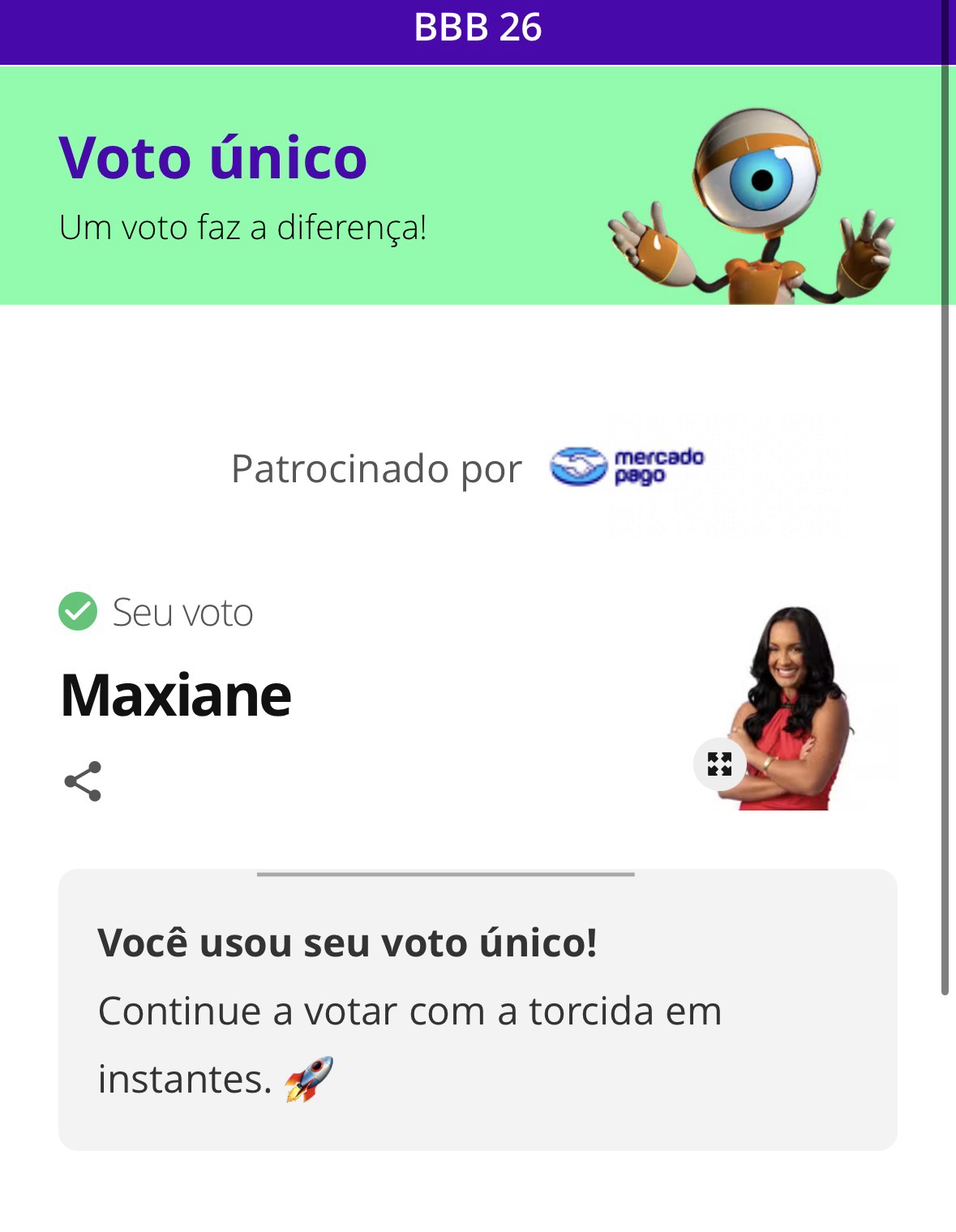Open the Mercado Pago sponsor link
The image size is (956, 1232).
pyautogui.click(x=627, y=468)
